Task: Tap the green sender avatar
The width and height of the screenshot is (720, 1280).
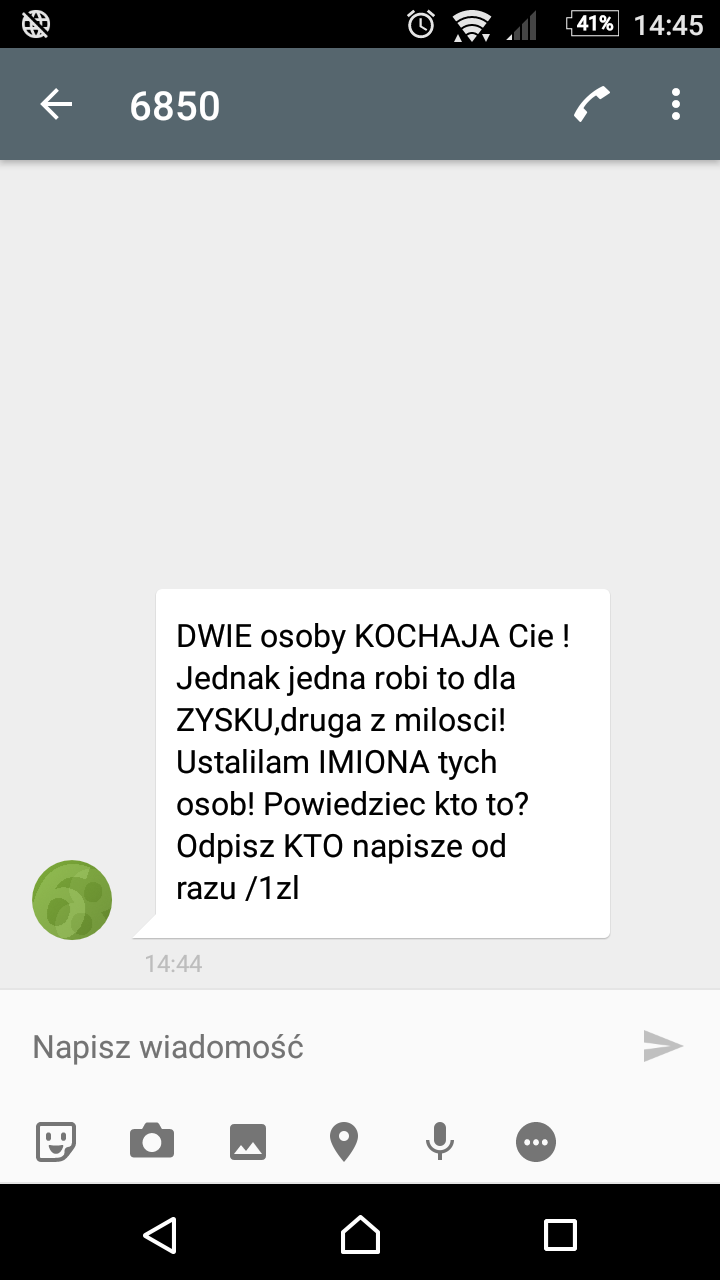Action: [x=72, y=899]
